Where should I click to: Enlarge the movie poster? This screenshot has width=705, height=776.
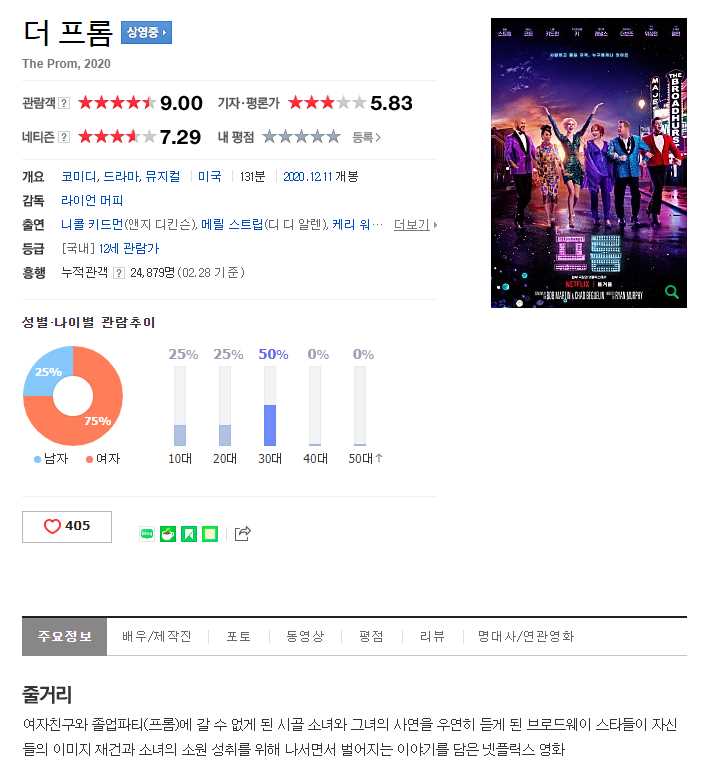pos(588,163)
